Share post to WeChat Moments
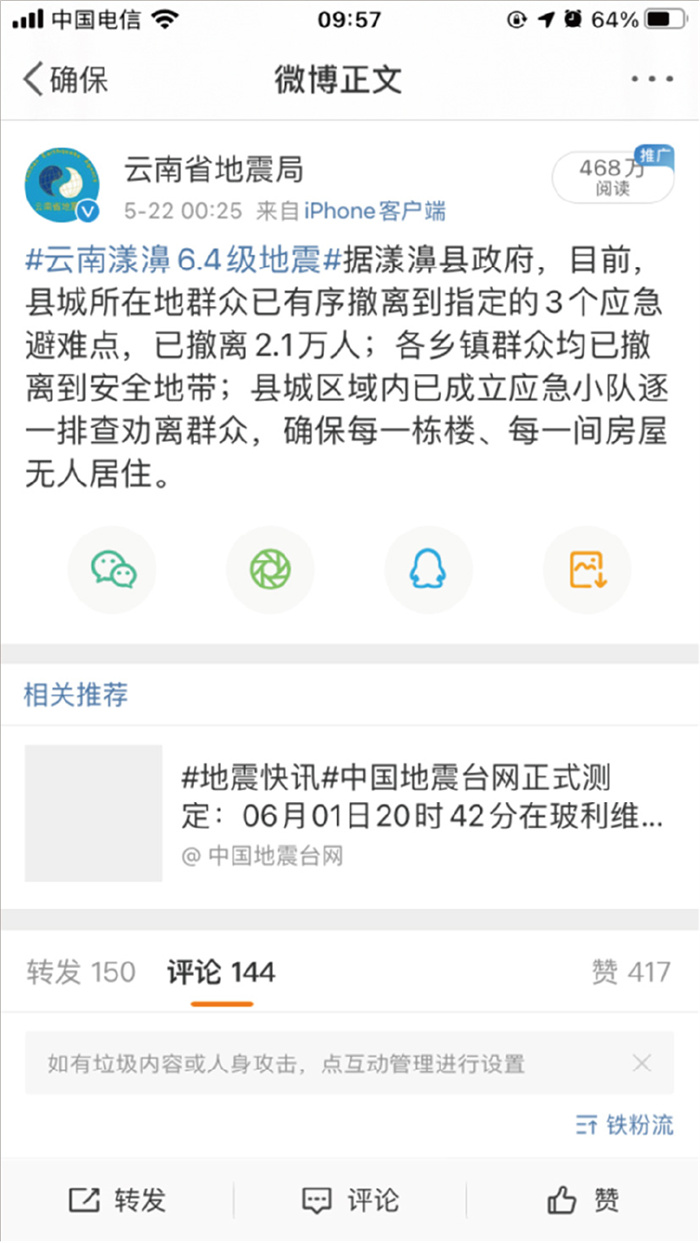Viewport: 700px width, 1243px height. (x=271, y=570)
